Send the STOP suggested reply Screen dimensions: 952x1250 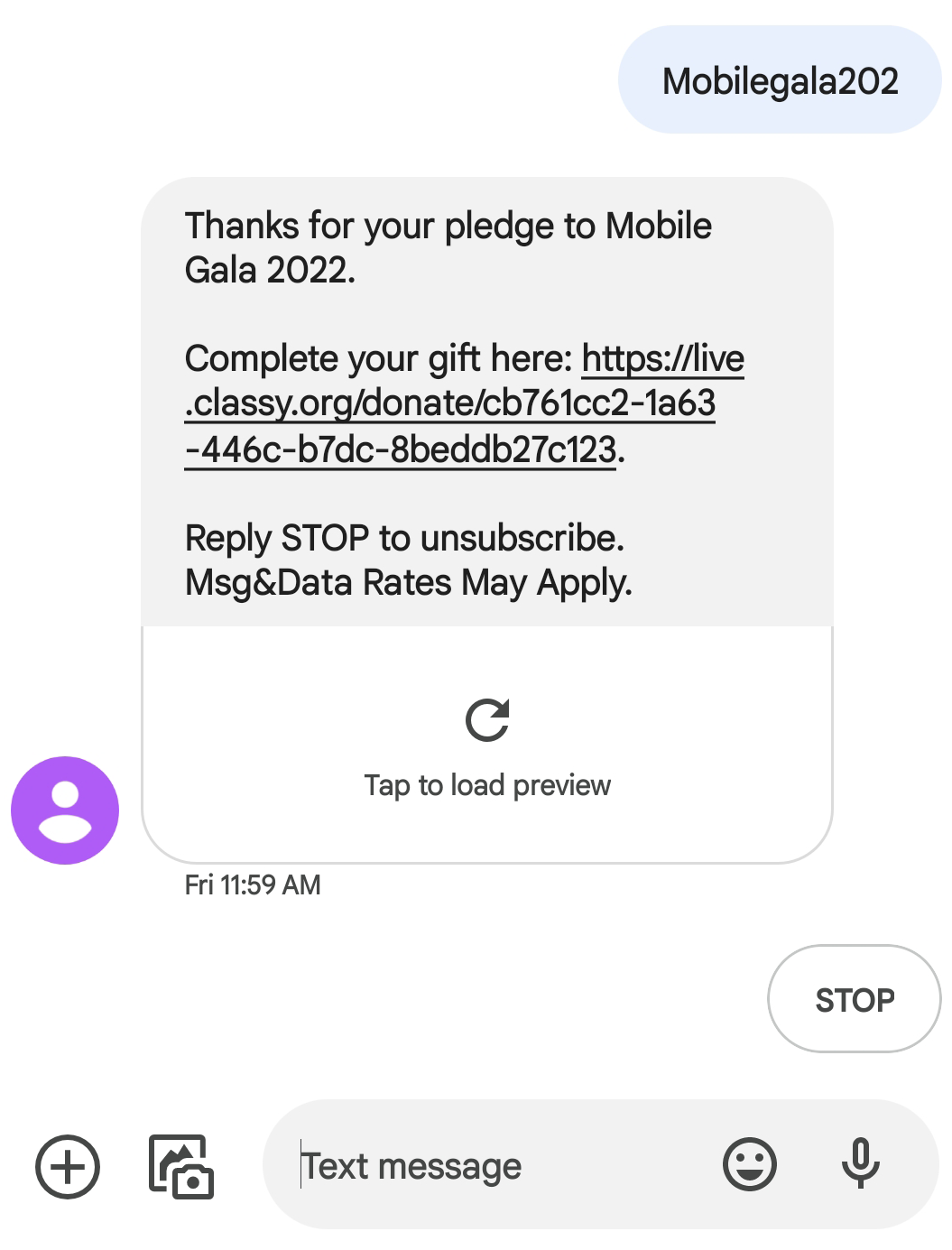point(854,999)
